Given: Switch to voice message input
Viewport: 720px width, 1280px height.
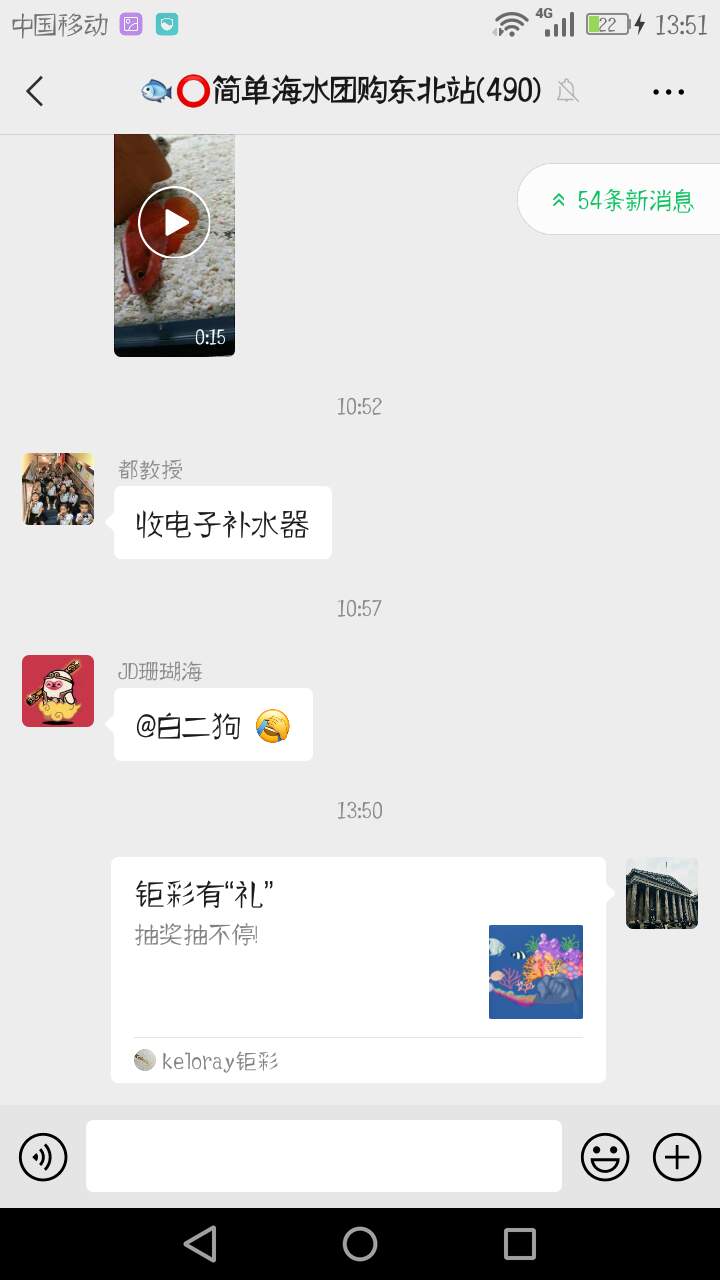Looking at the screenshot, I should [43, 1157].
